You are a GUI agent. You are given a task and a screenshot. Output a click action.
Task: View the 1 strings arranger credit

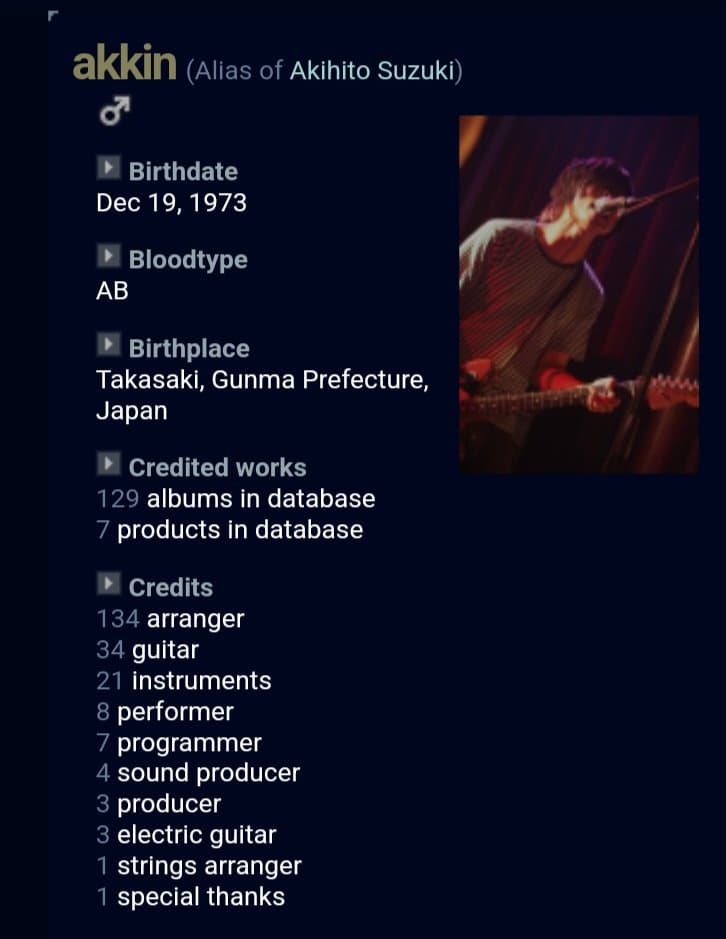(x=198, y=866)
